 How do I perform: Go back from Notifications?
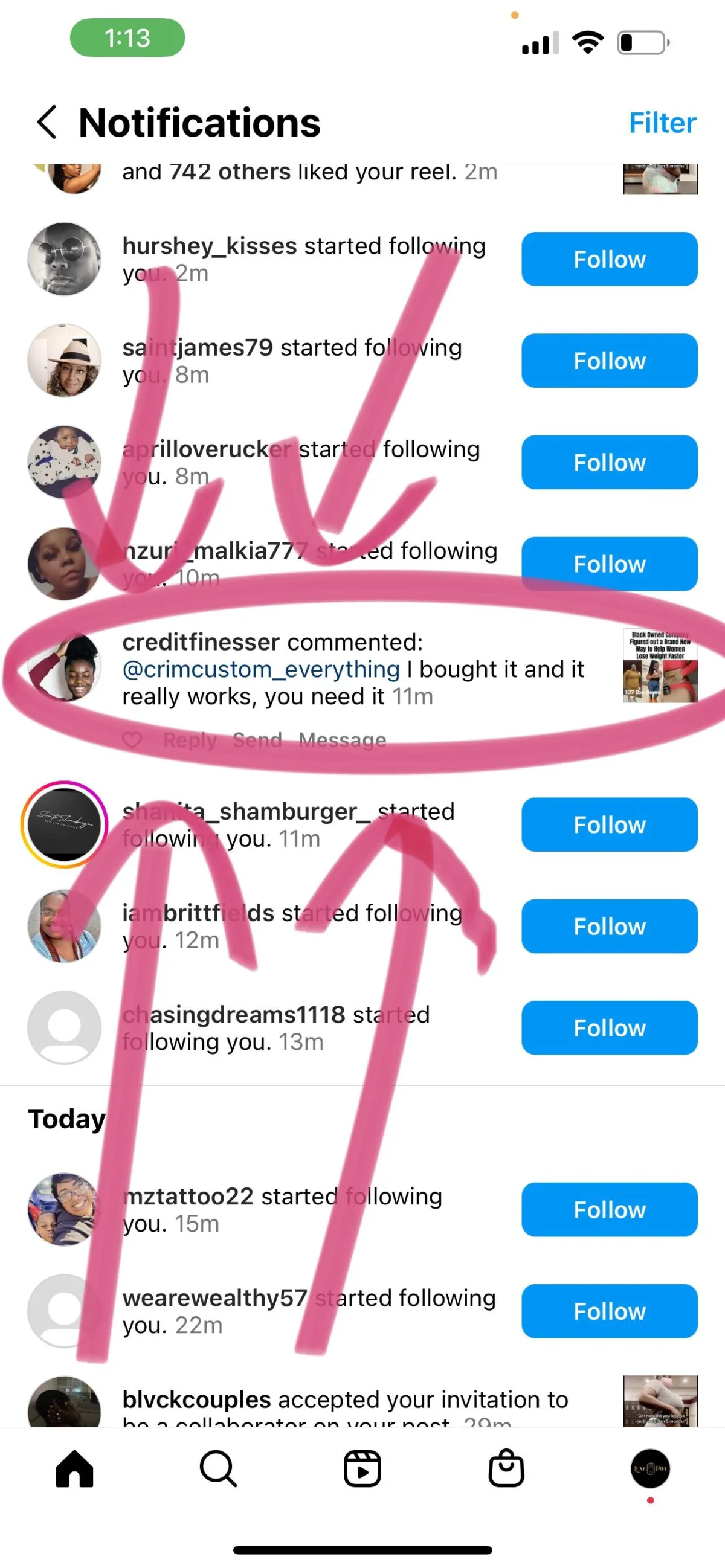click(47, 123)
